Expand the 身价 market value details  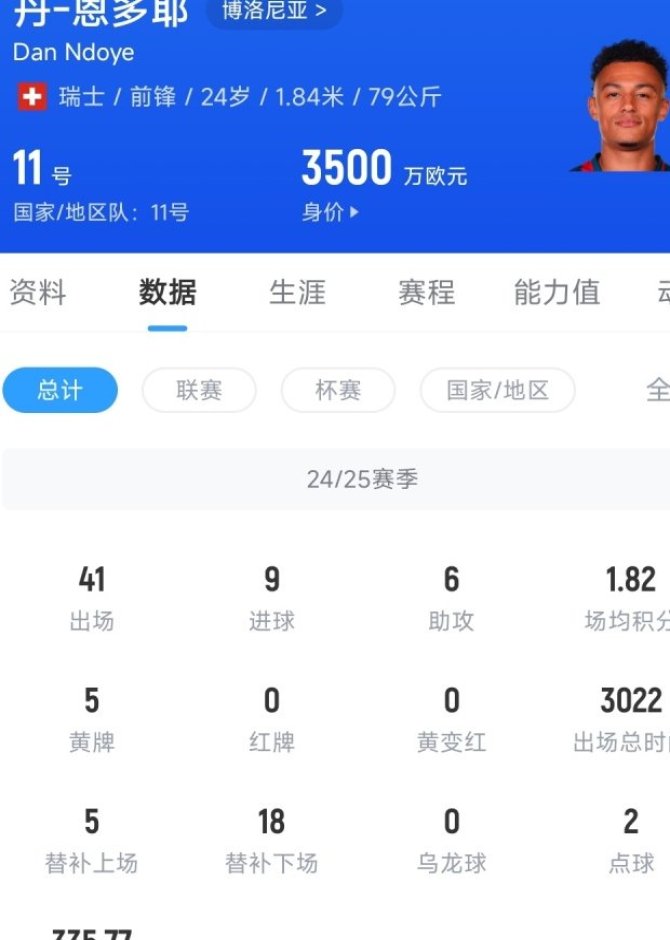pyautogui.click(x=330, y=212)
